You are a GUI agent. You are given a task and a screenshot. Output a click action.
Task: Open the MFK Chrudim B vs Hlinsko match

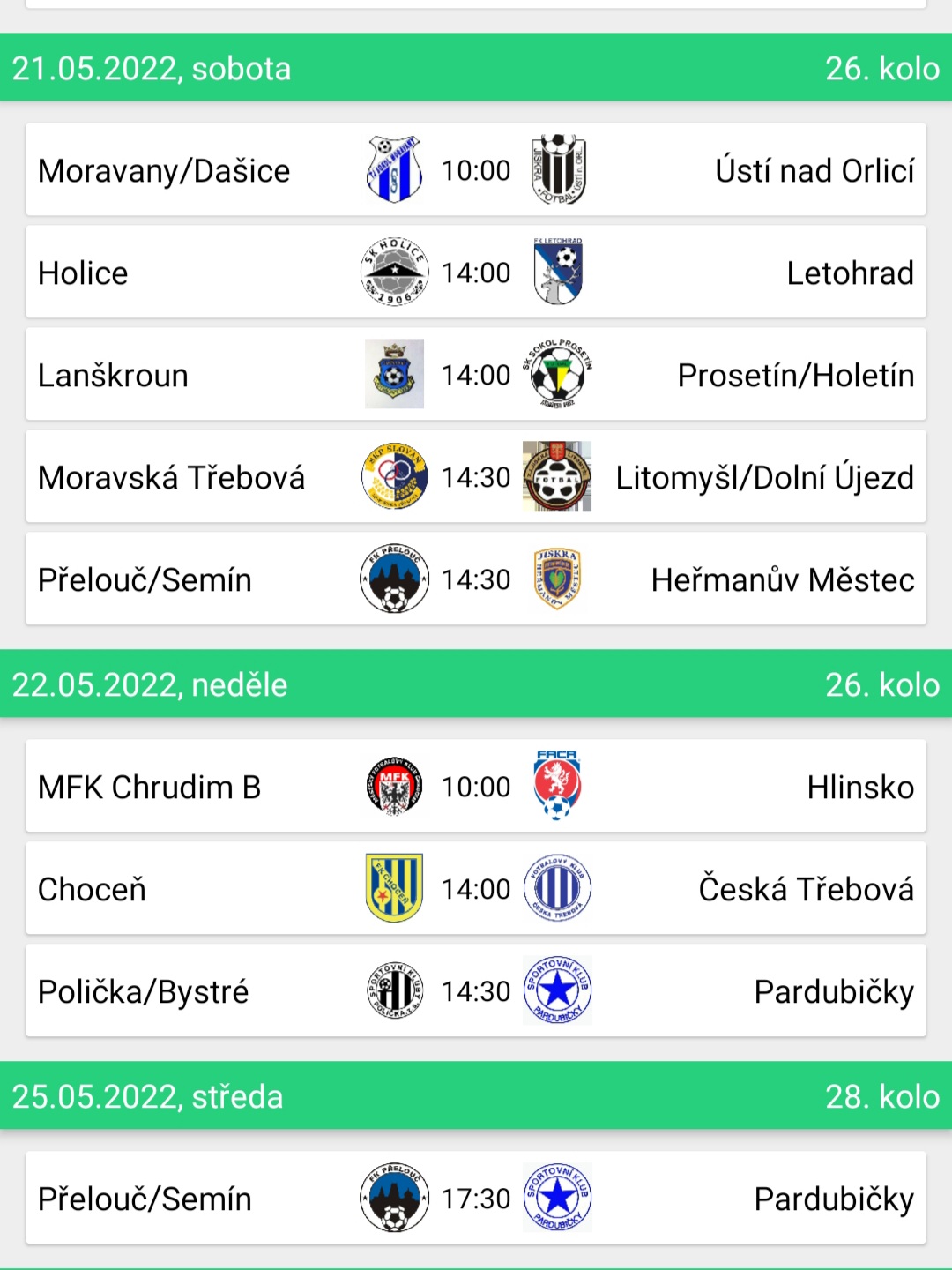[x=476, y=787]
